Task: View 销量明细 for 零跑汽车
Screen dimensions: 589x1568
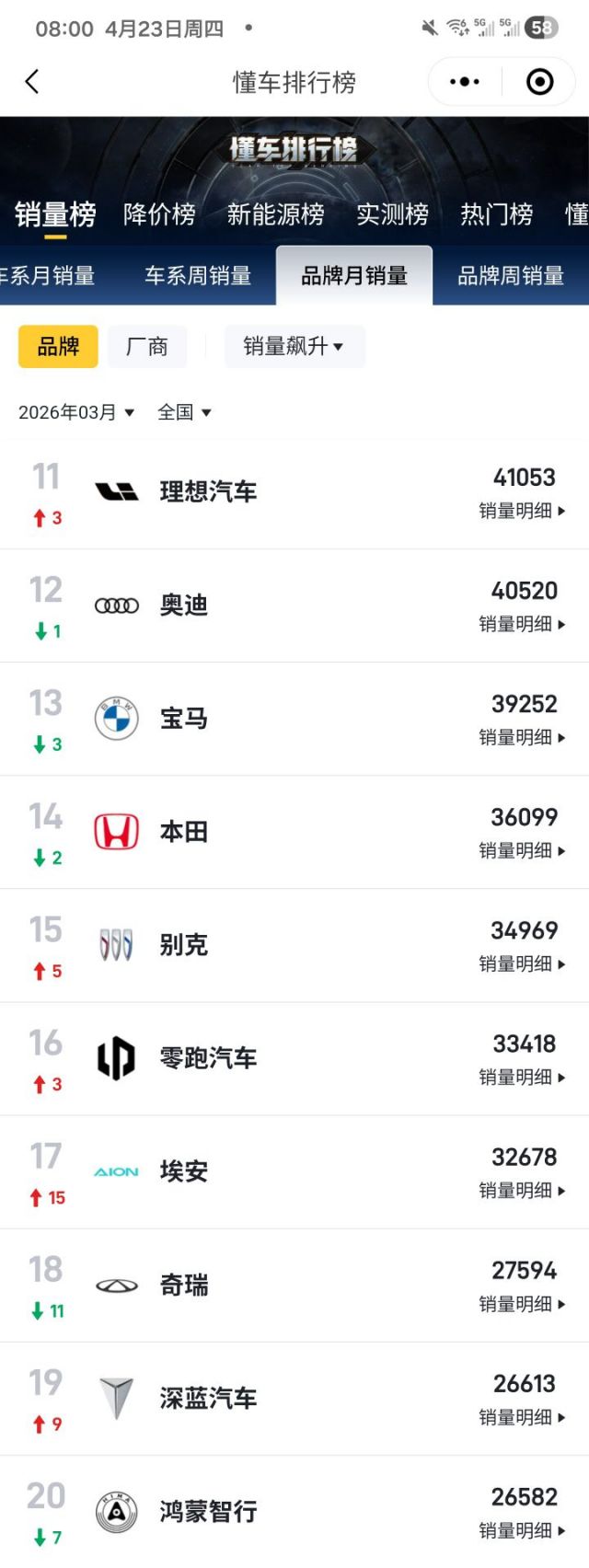Action: [x=522, y=1077]
